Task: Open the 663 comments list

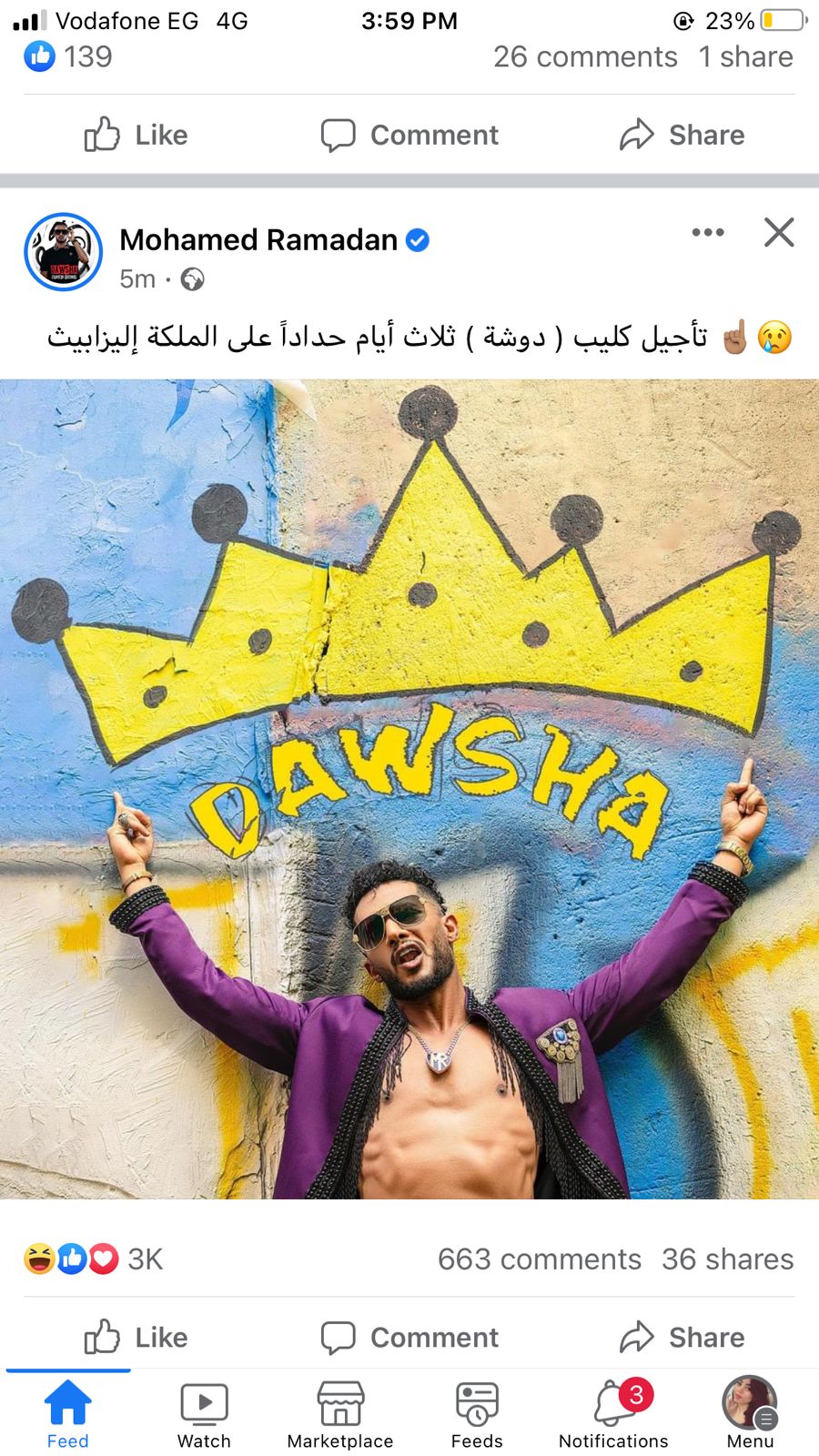Action: [x=539, y=1259]
